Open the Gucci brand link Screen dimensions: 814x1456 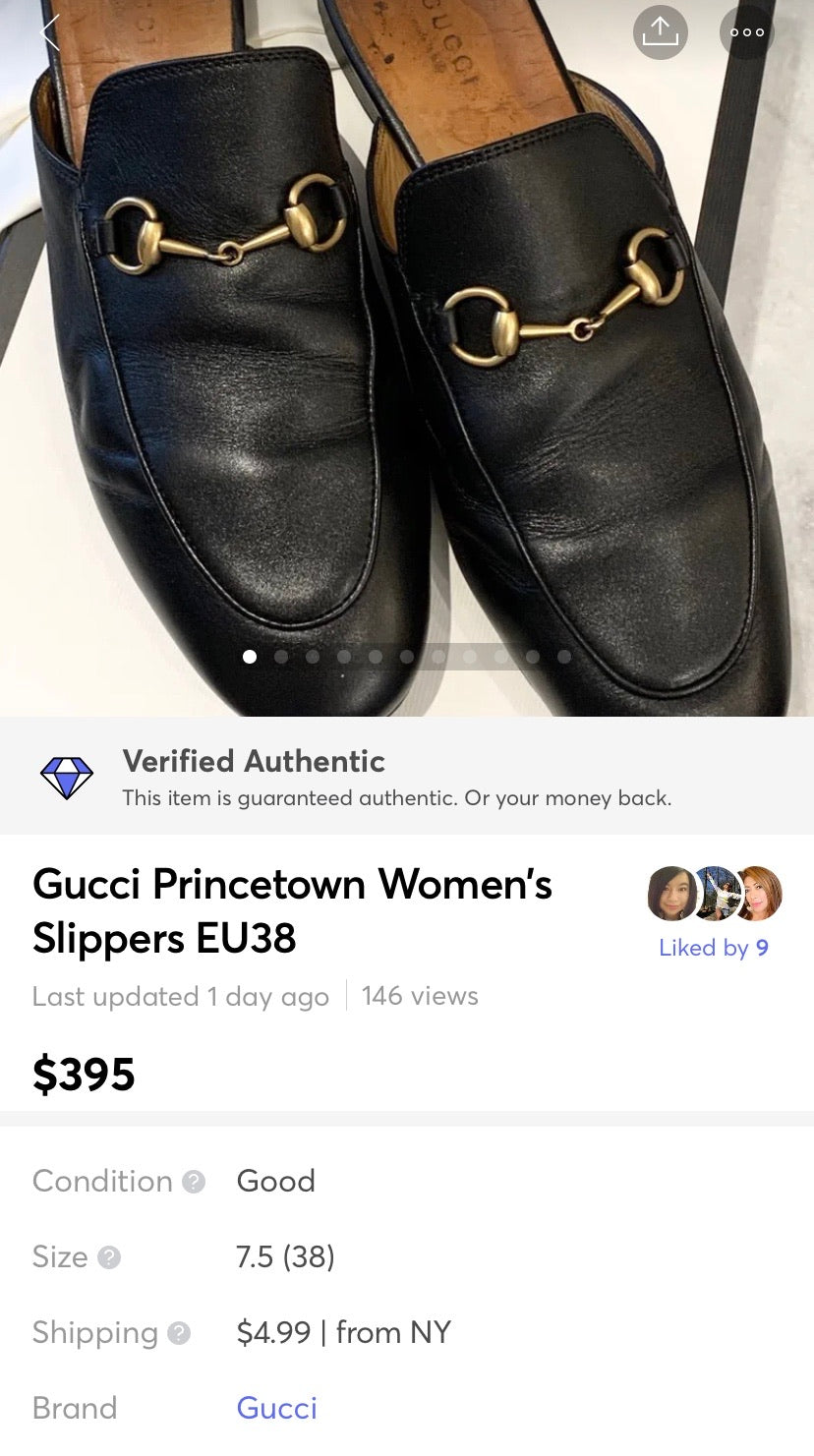tap(276, 1408)
